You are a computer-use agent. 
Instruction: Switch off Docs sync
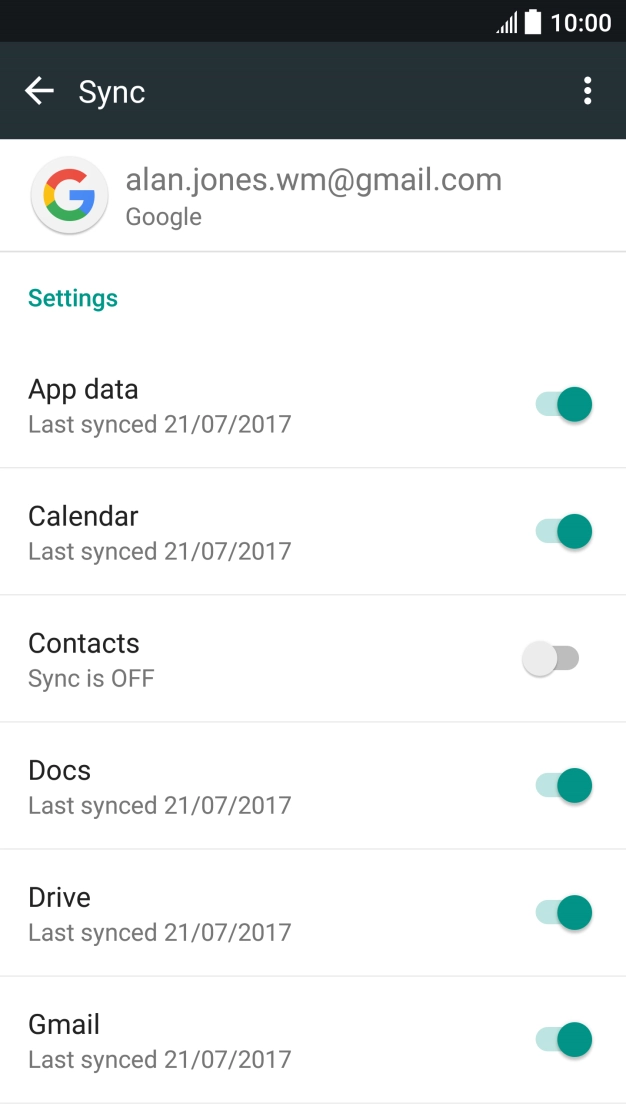pos(564,786)
